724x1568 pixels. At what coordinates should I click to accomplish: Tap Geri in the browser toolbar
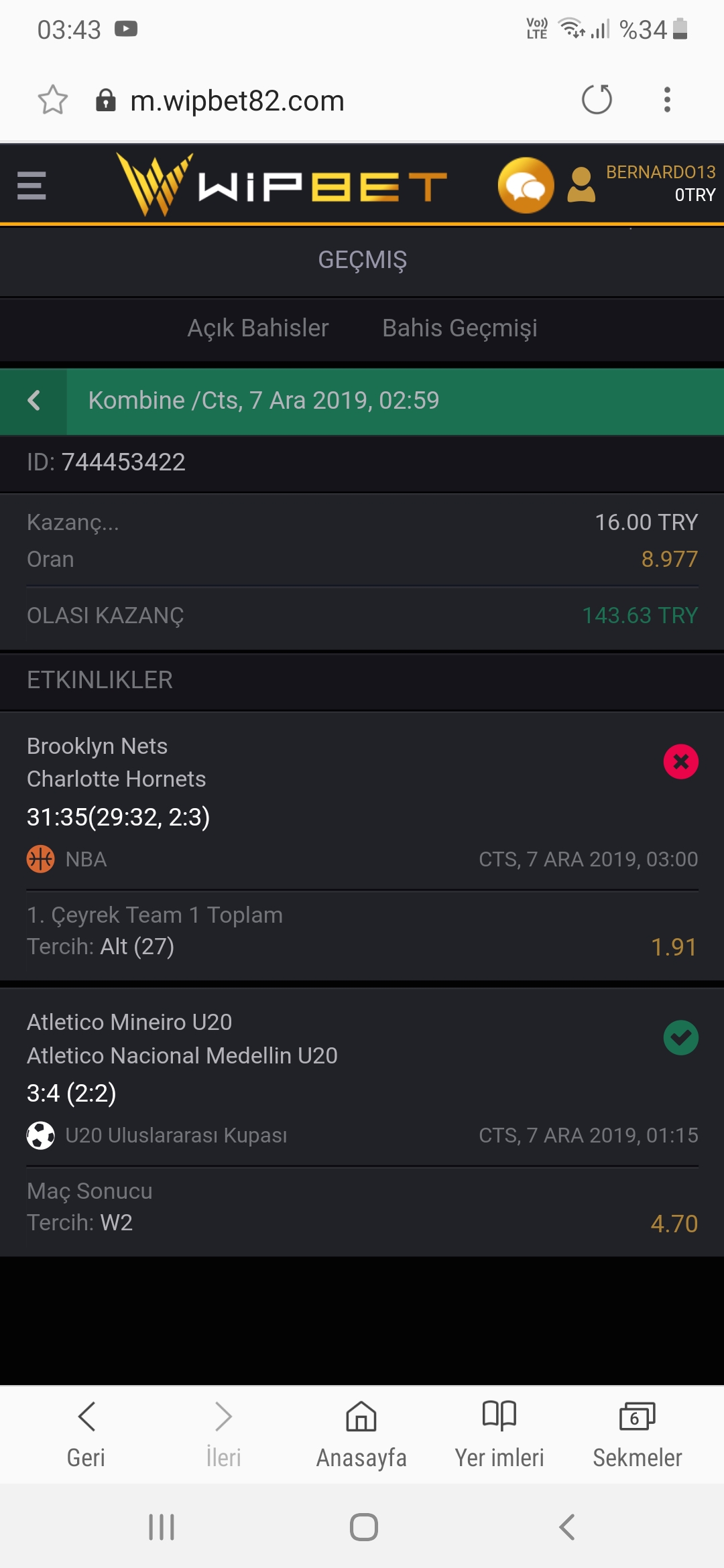click(x=86, y=1433)
